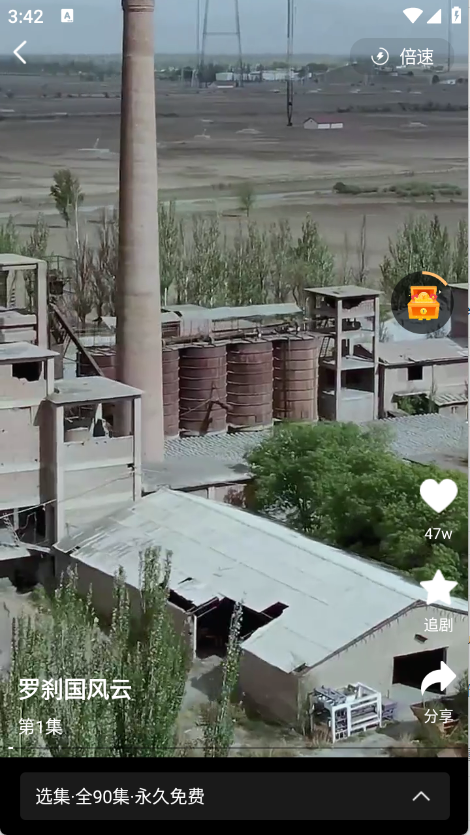The width and height of the screenshot is (470, 835).
Task: Tap the treasure chest reward icon
Action: click(422, 302)
